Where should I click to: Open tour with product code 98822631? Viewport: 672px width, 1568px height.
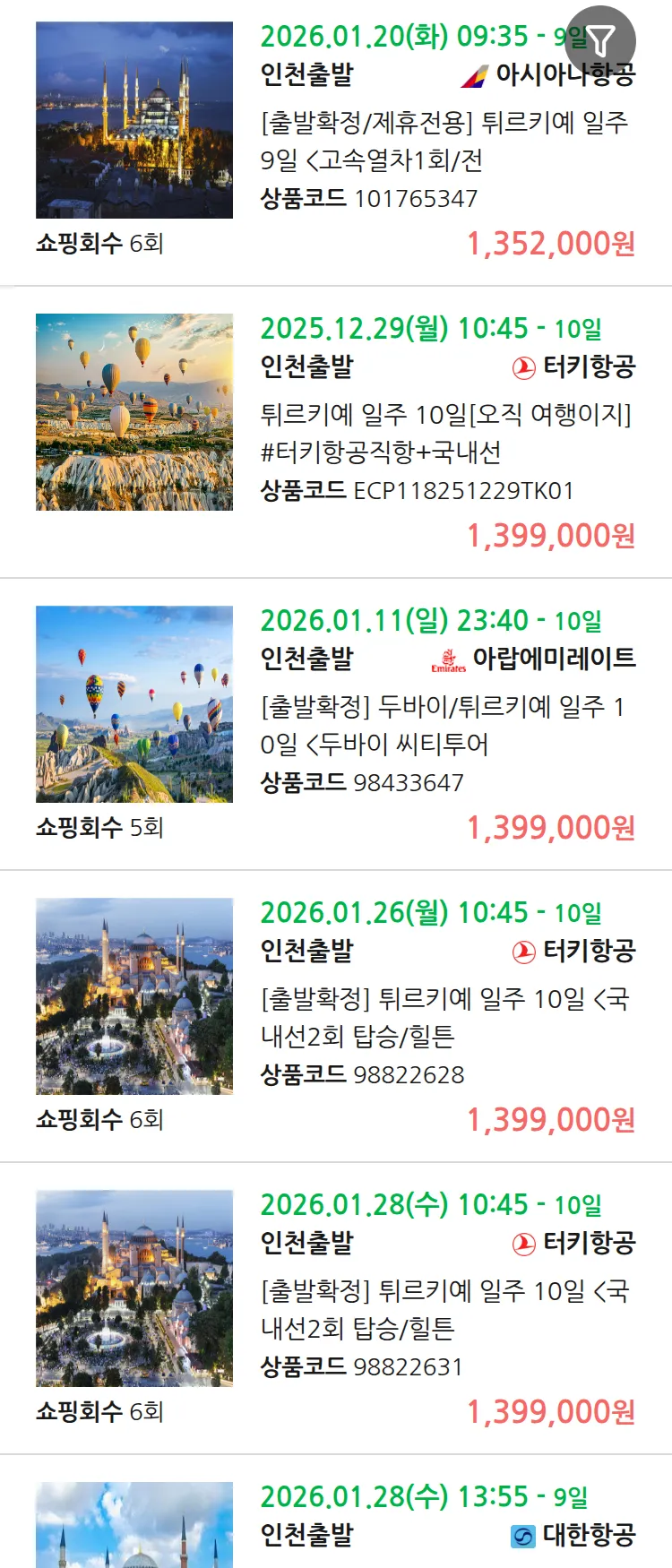(x=445, y=1309)
